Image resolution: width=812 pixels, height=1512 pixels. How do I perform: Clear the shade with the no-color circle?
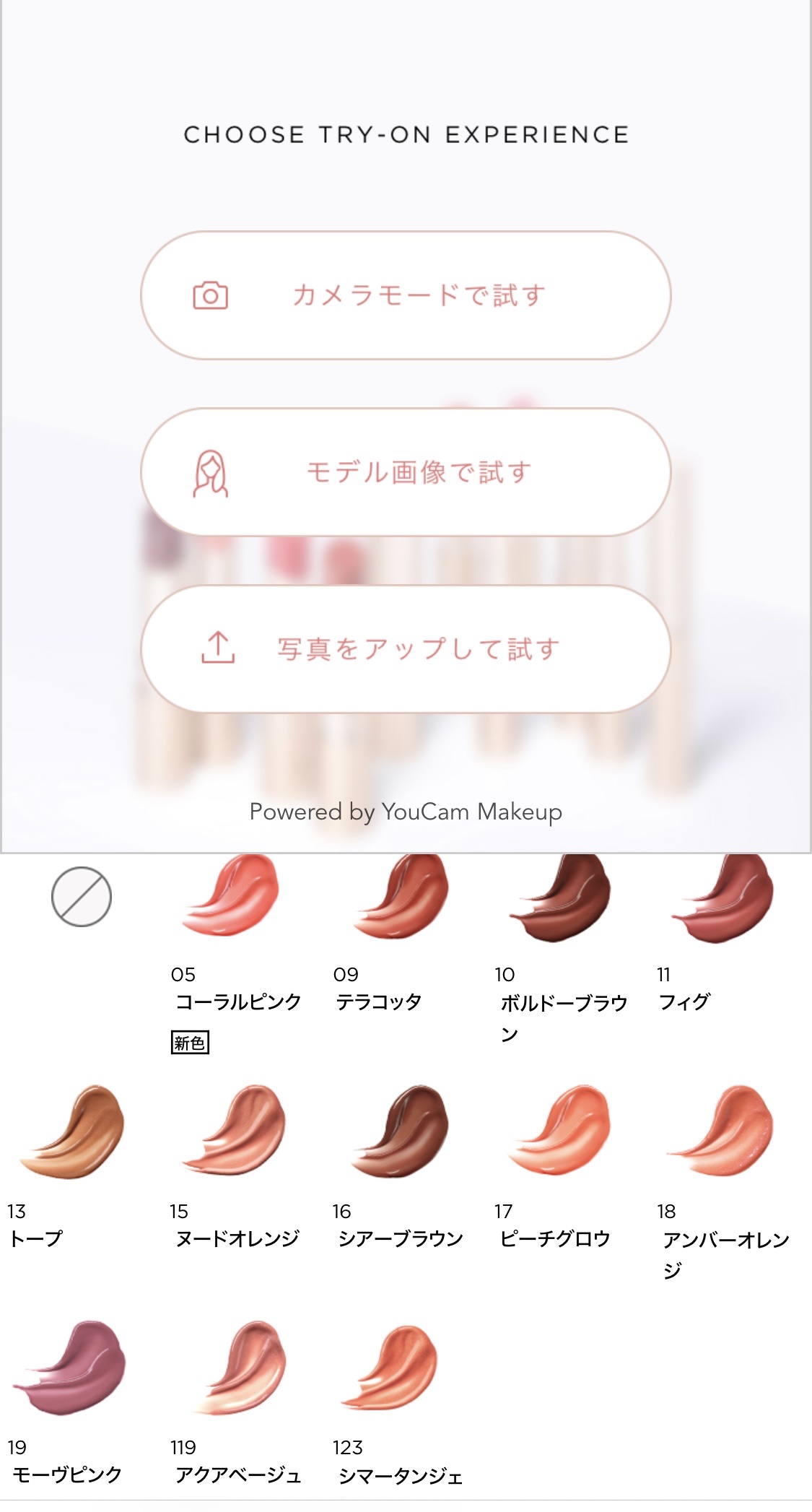point(82,897)
